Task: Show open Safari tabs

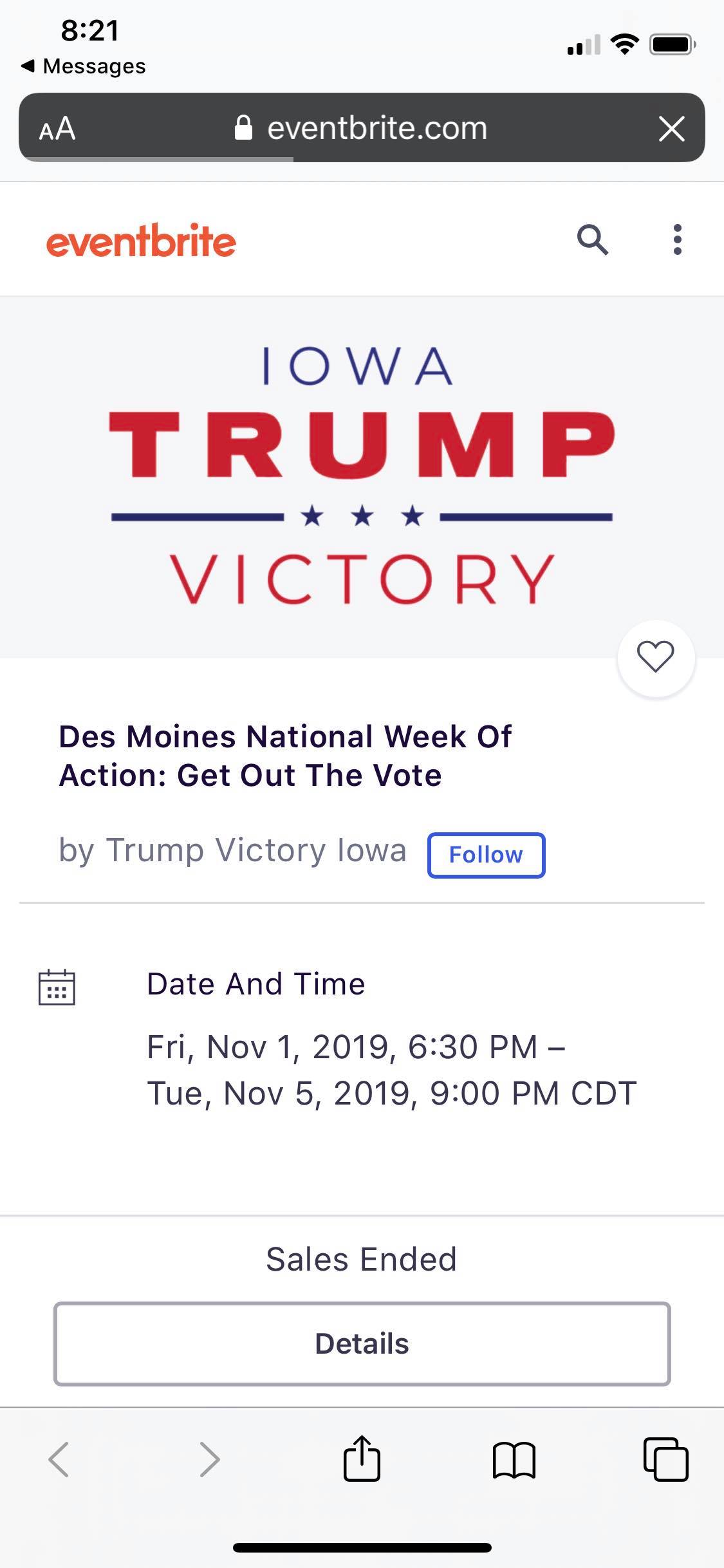Action: click(665, 1459)
